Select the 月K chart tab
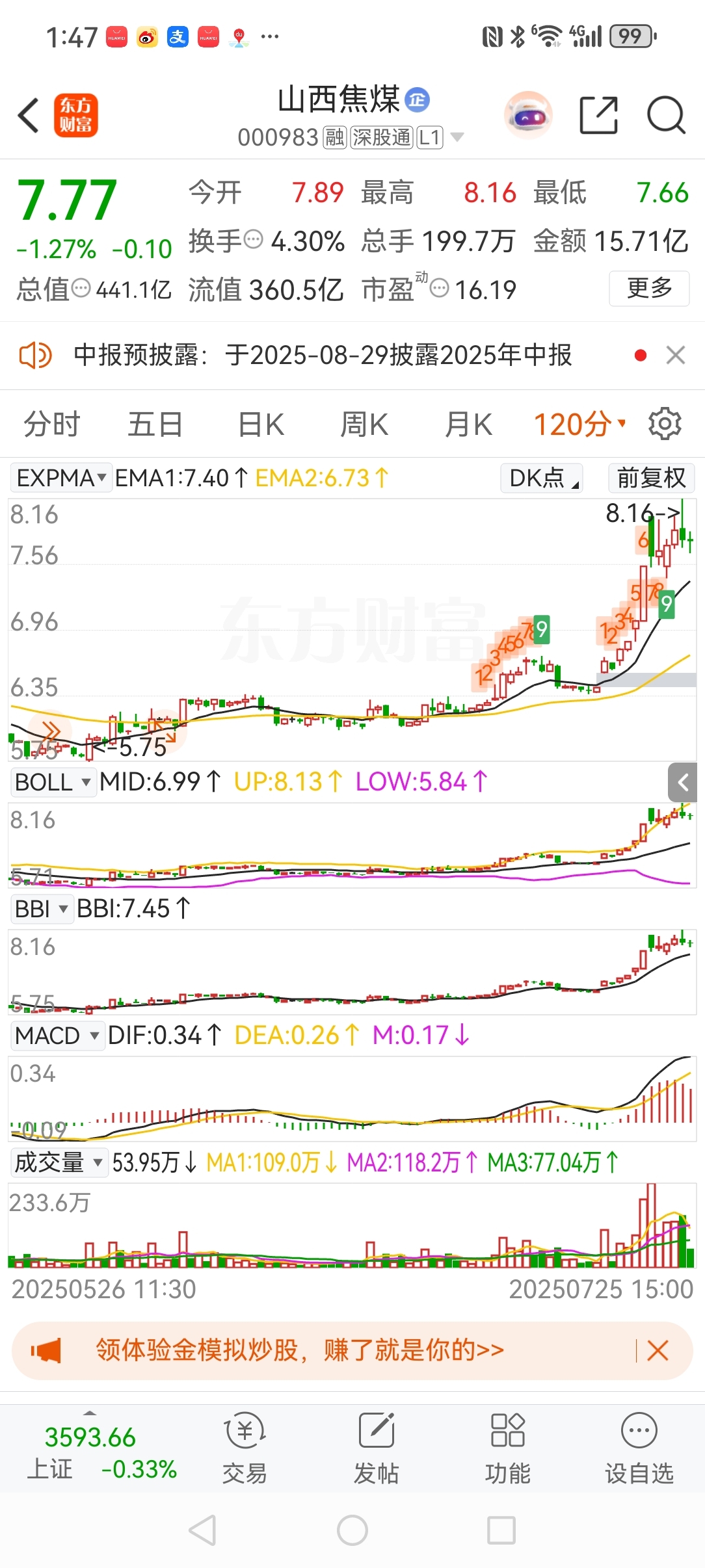 (468, 425)
